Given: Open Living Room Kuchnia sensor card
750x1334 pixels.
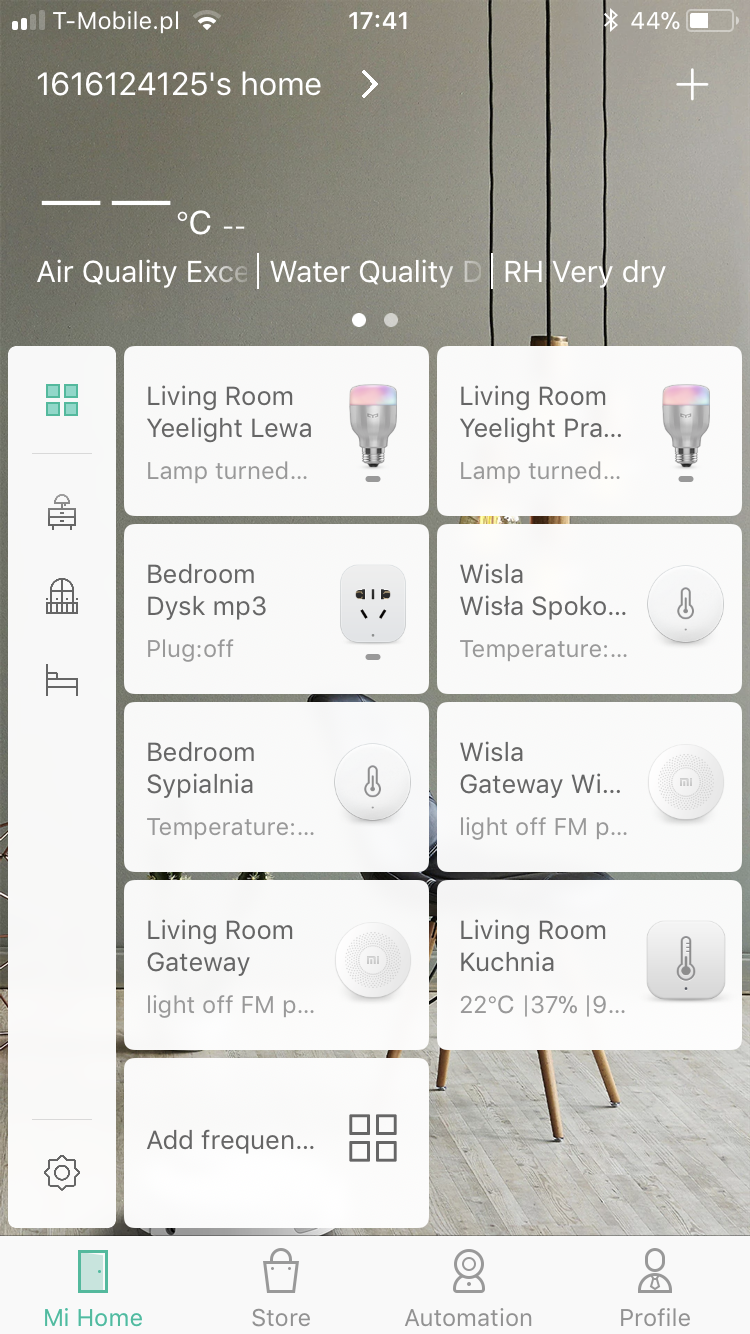Looking at the screenshot, I should [x=589, y=965].
